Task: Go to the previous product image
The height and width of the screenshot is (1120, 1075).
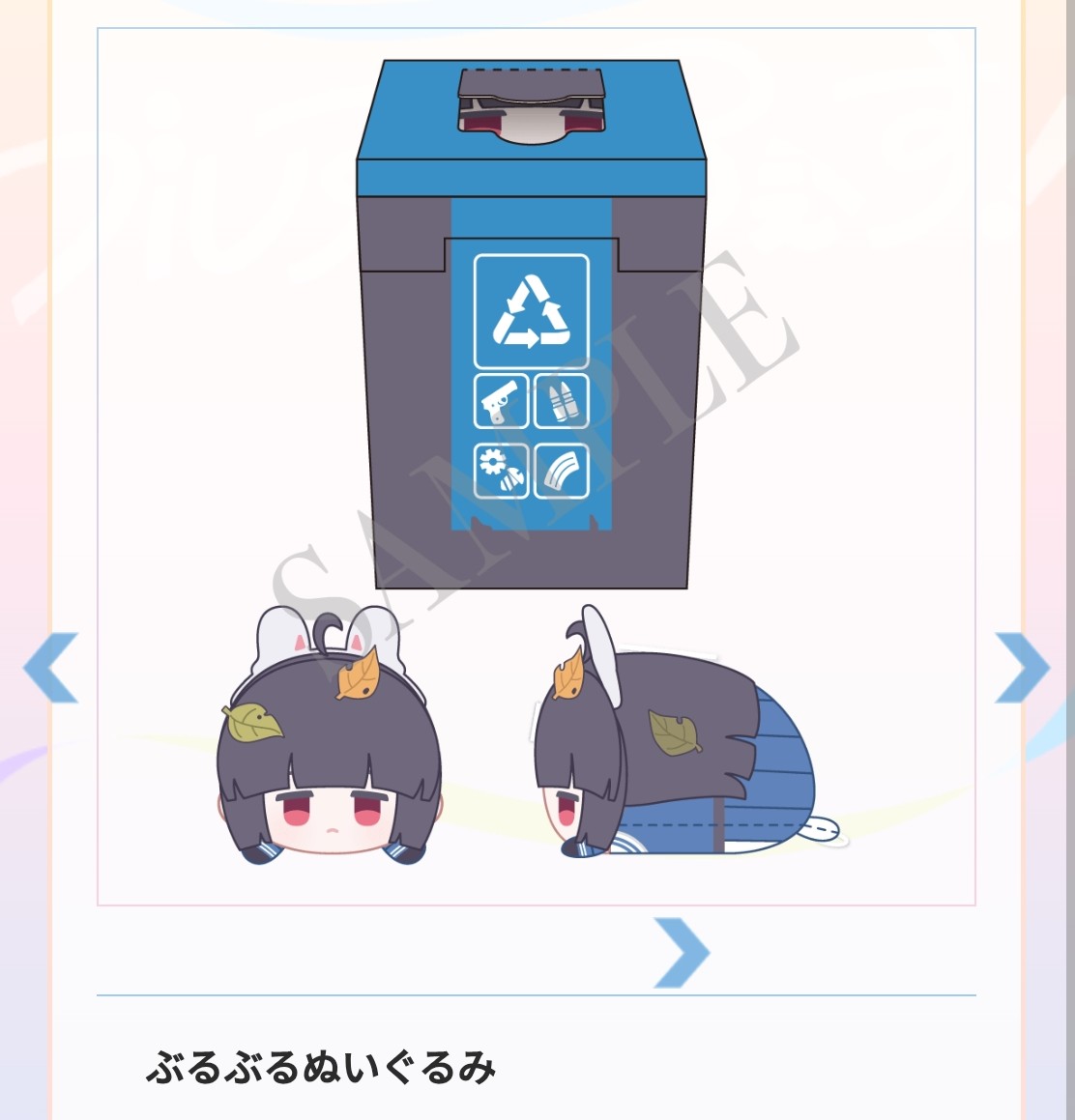Action: tap(50, 667)
